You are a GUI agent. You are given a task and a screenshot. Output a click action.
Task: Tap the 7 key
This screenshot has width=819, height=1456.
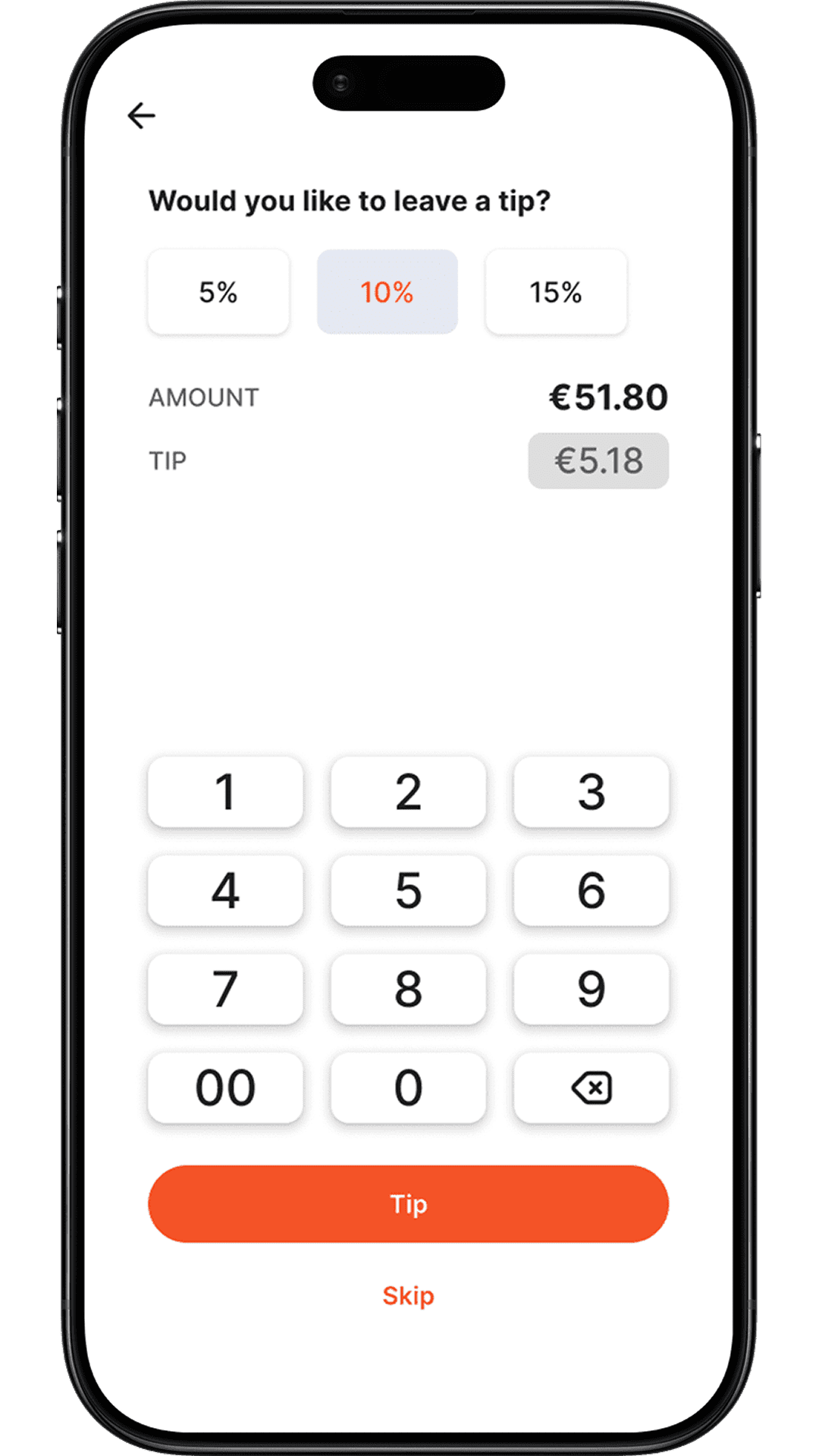[225, 989]
